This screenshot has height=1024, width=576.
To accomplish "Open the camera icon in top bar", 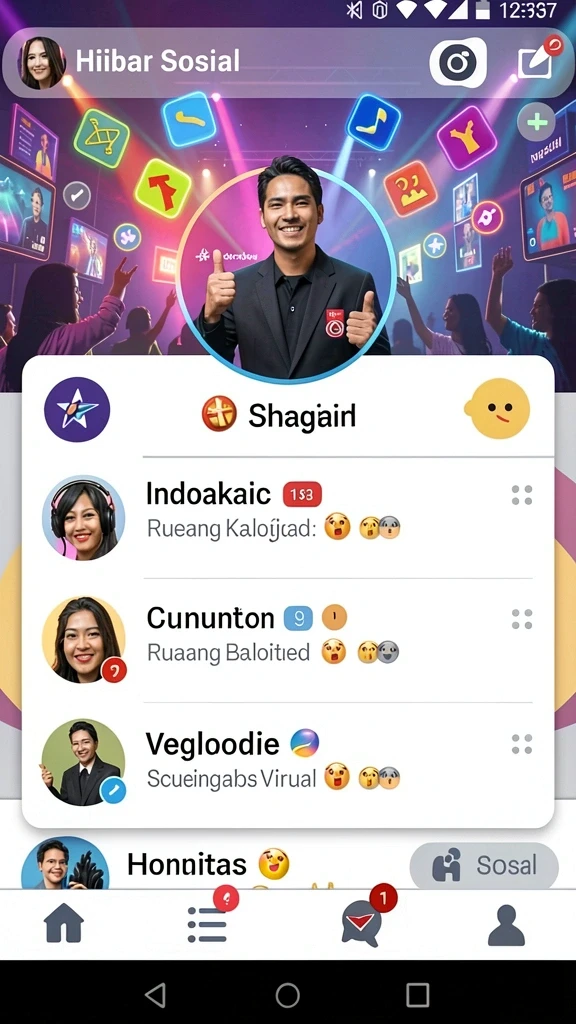I will pos(458,63).
